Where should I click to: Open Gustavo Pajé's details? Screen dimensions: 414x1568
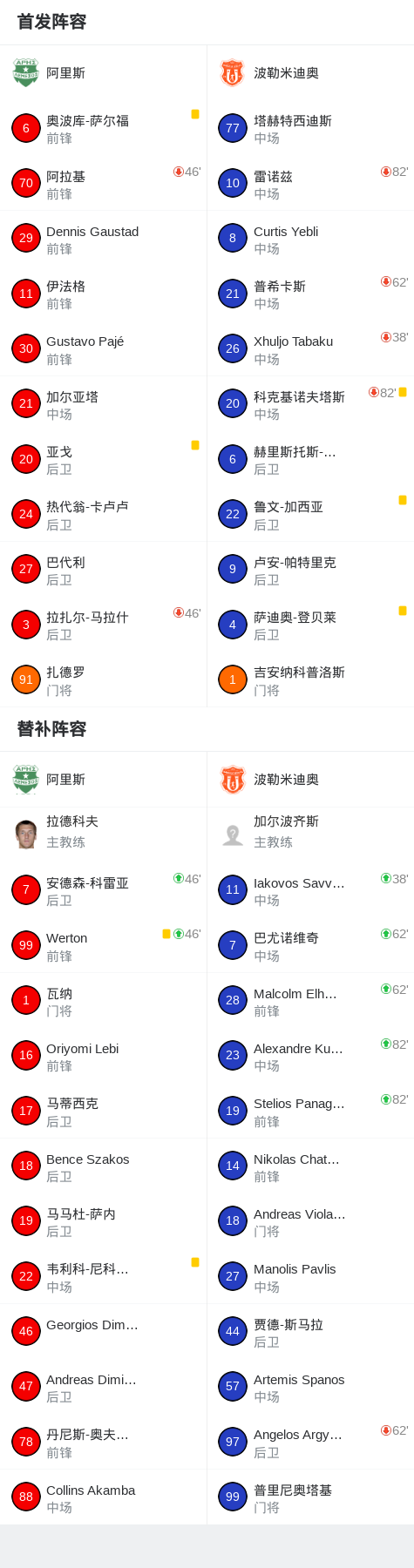tap(103, 349)
